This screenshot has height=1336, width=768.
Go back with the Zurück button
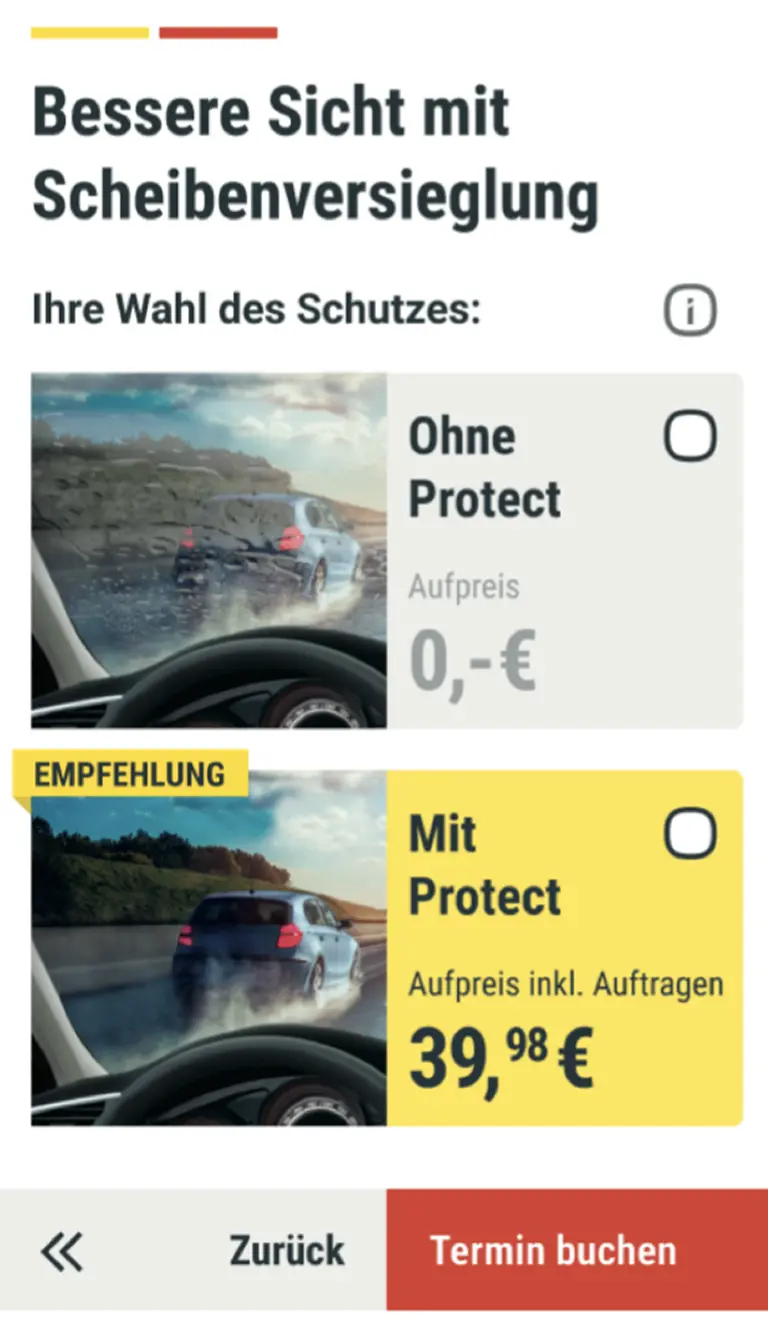[x=192, y=1250]
